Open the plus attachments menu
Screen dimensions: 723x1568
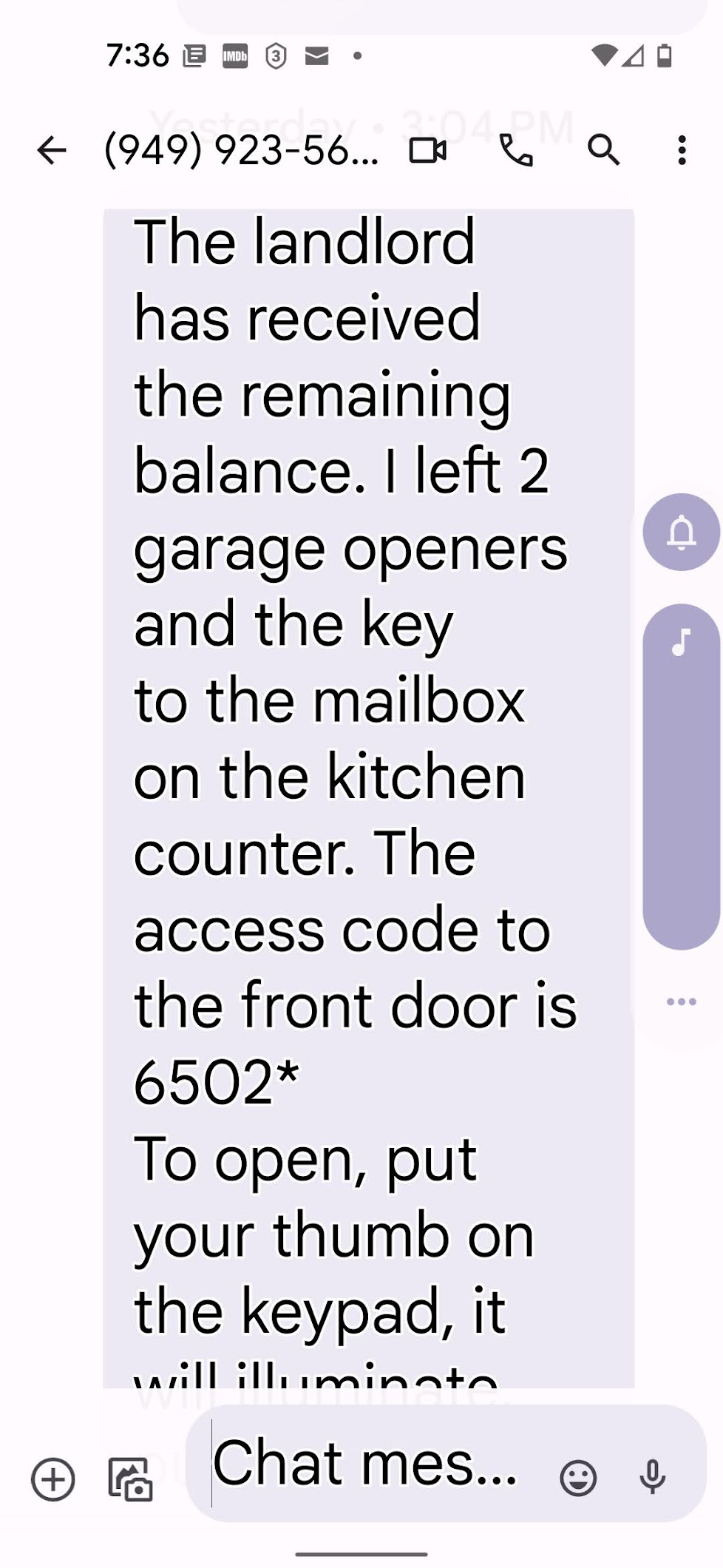53,1479
